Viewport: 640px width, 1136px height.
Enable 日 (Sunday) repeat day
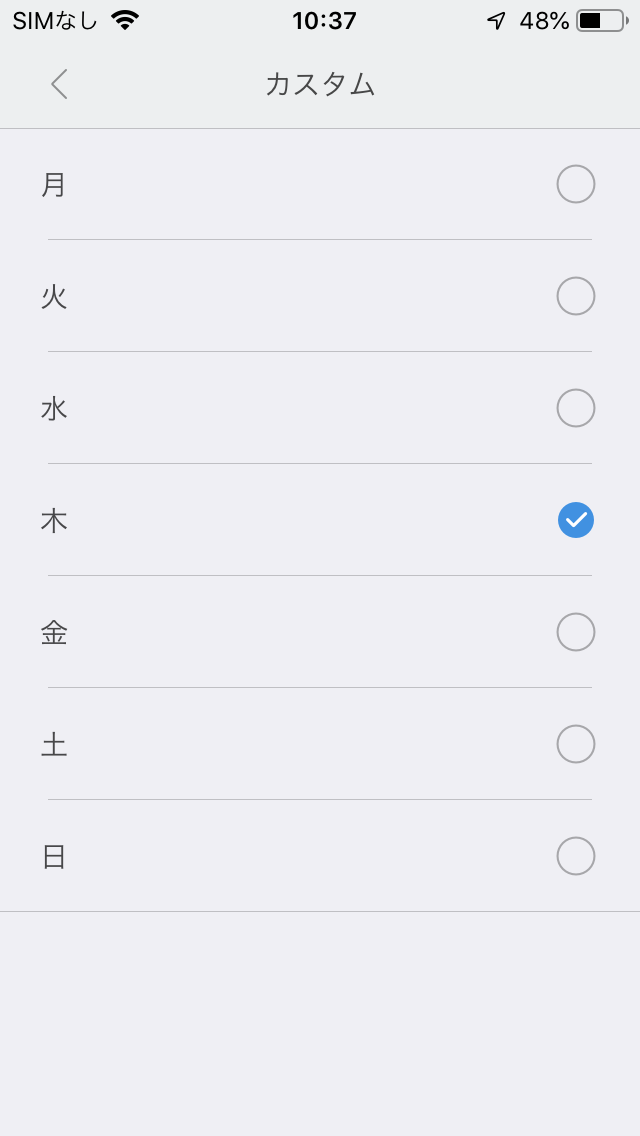click(x=575, y=856)
